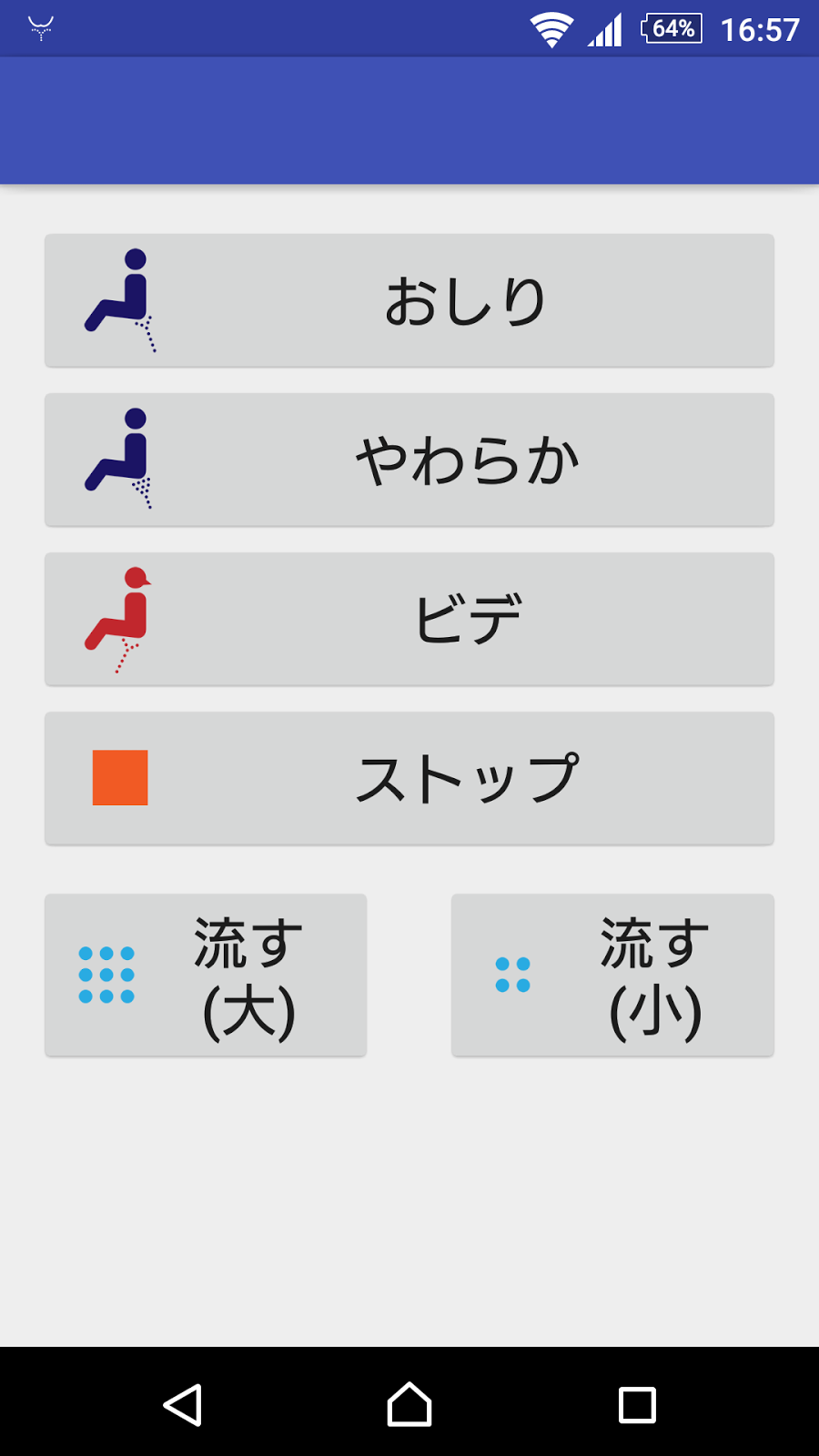This screenshot has width=819, height=1456.
Task: Flush with 流す (小) small flush
Action: tap(612, 976)
